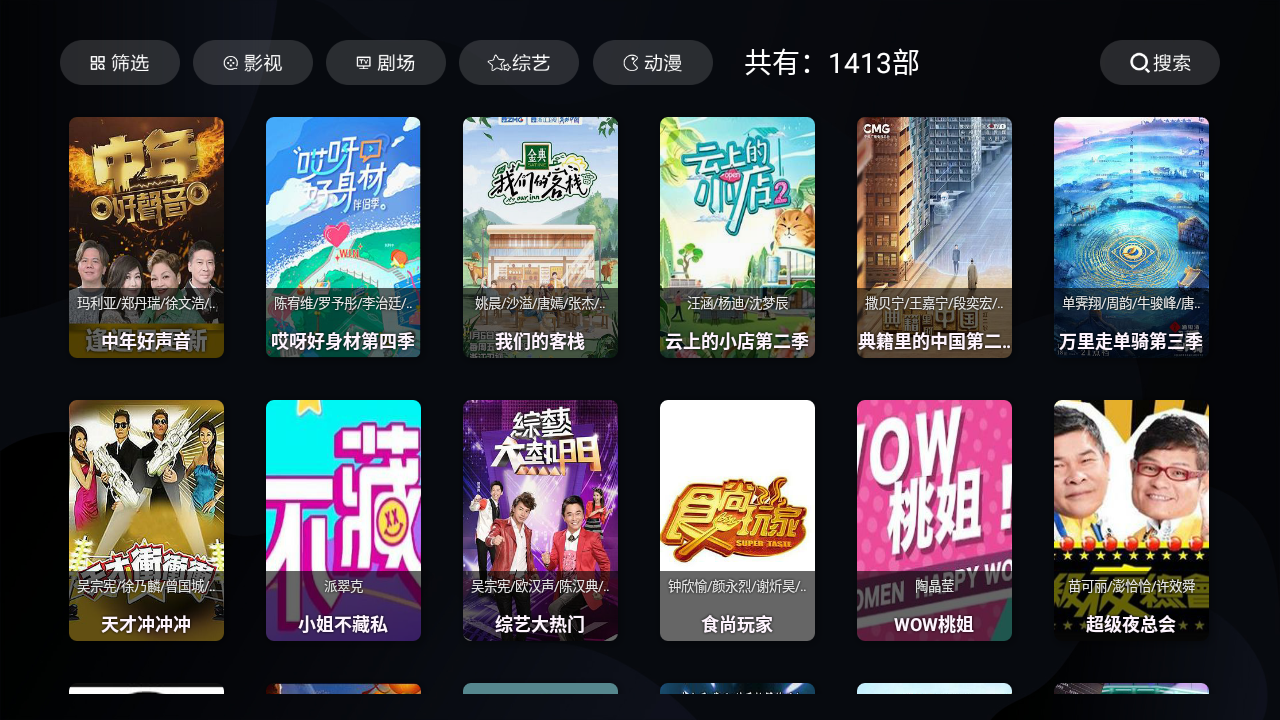Open the show 我们的客栈
The width and height of the screenshot is (1280, 720).
tap(540, 237)
